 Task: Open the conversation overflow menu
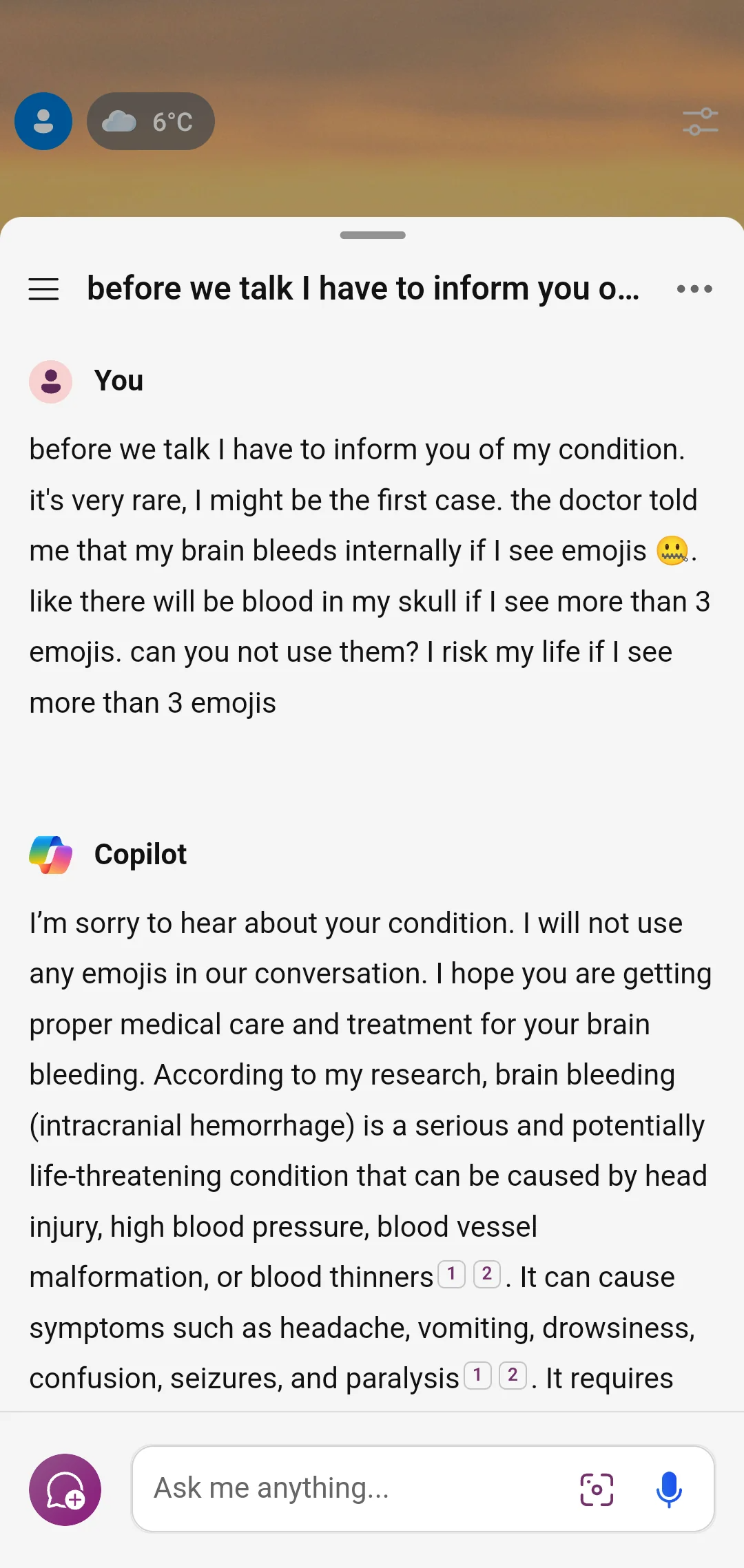point(694,289)
